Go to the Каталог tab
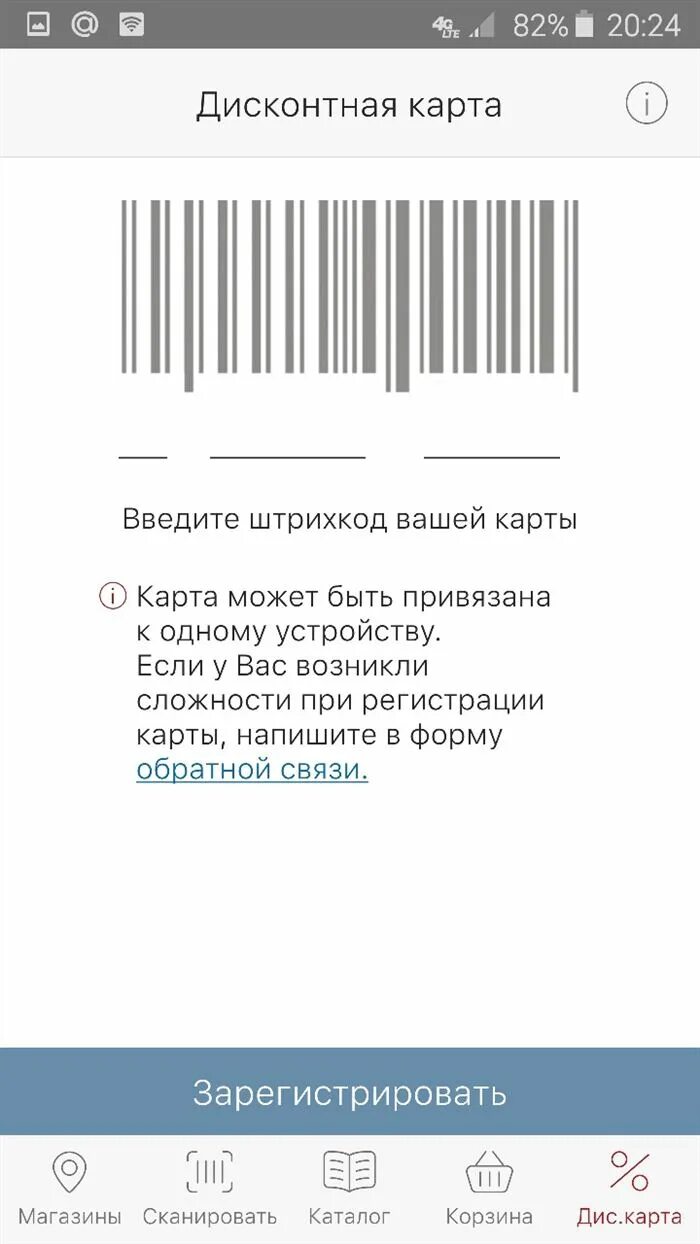 (x=349, y=1189)
